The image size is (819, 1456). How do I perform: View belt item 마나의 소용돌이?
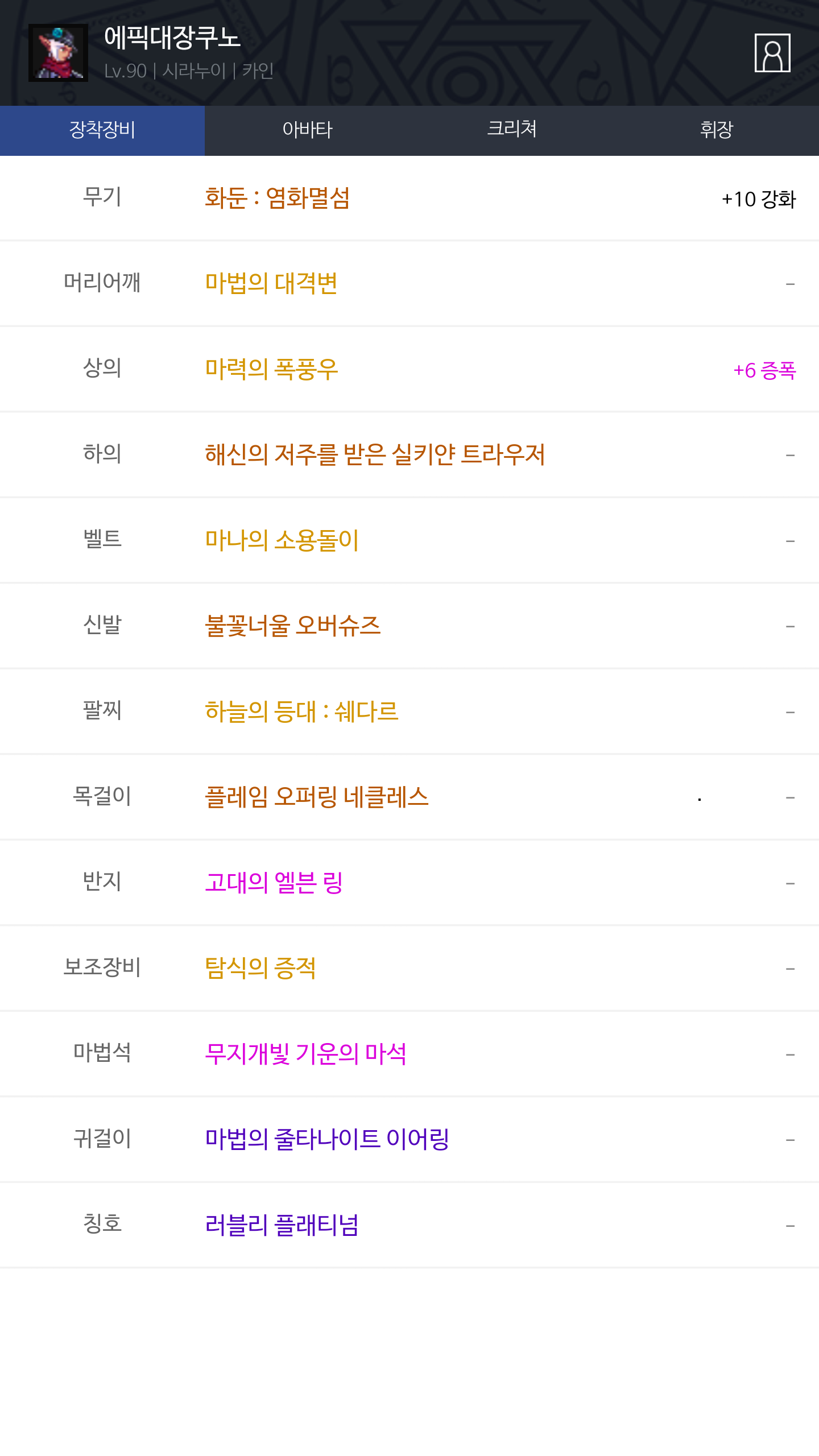coord(282,540)
